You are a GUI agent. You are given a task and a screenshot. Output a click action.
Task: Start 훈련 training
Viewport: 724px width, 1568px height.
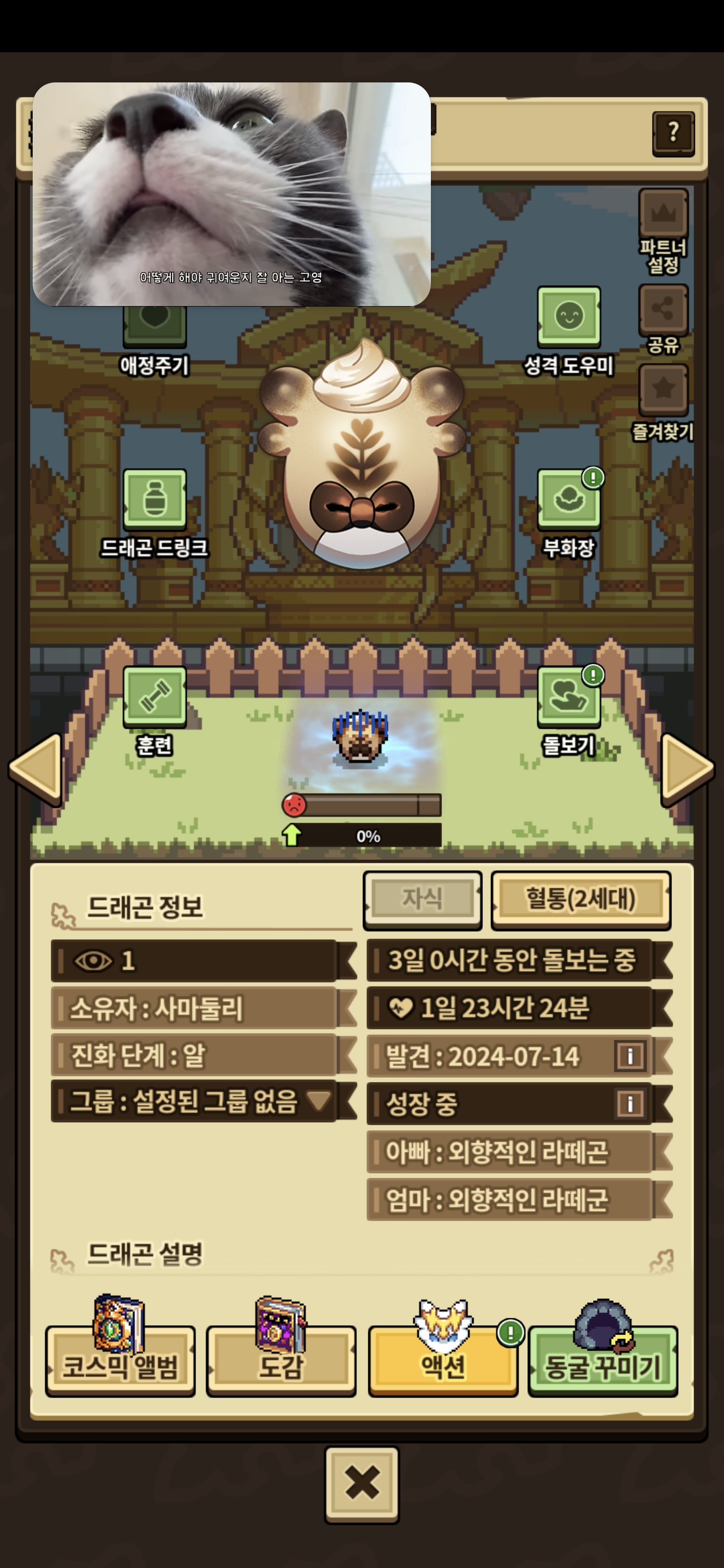pyautogui.click(x=155, y=697)
